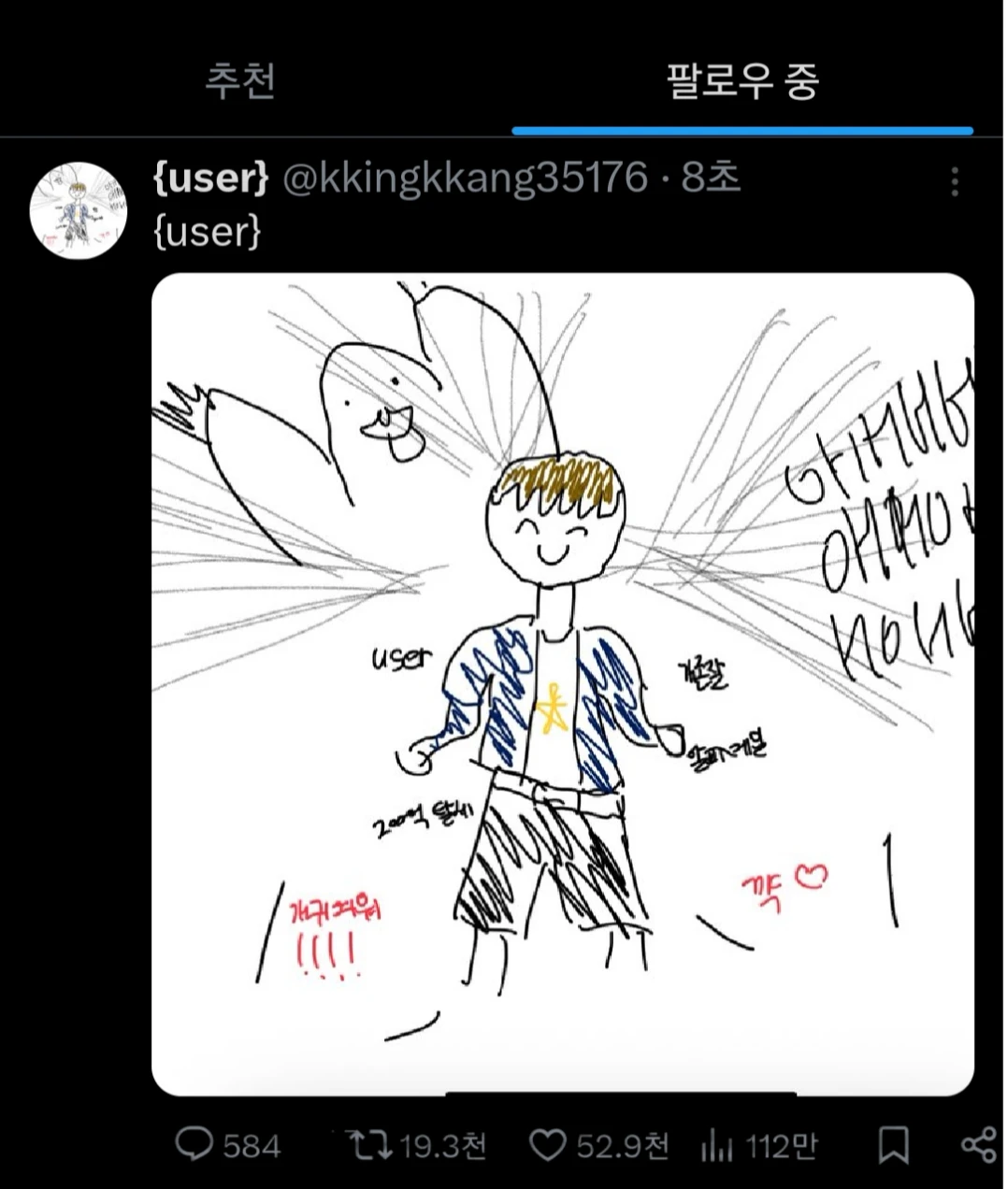Repost the post with 19.3천 reposts
This screenshot has height=1189, width=1008.
(369, 1145)
